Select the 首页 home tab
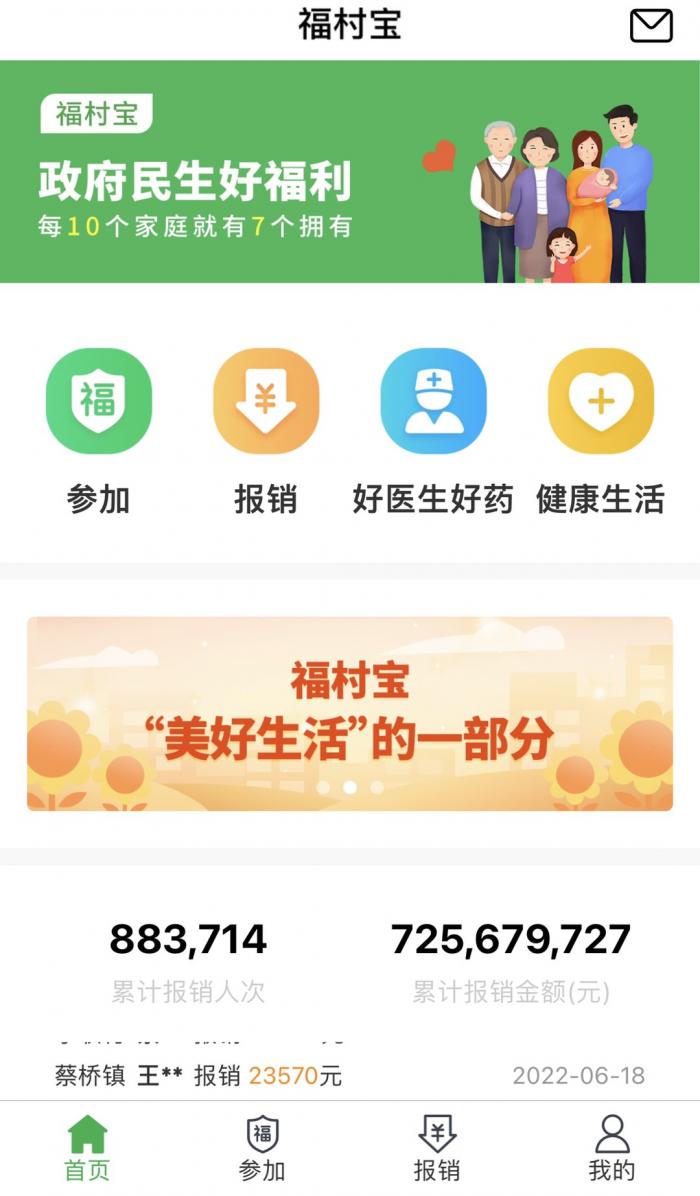700x1196 pixels. [87, 1148]
